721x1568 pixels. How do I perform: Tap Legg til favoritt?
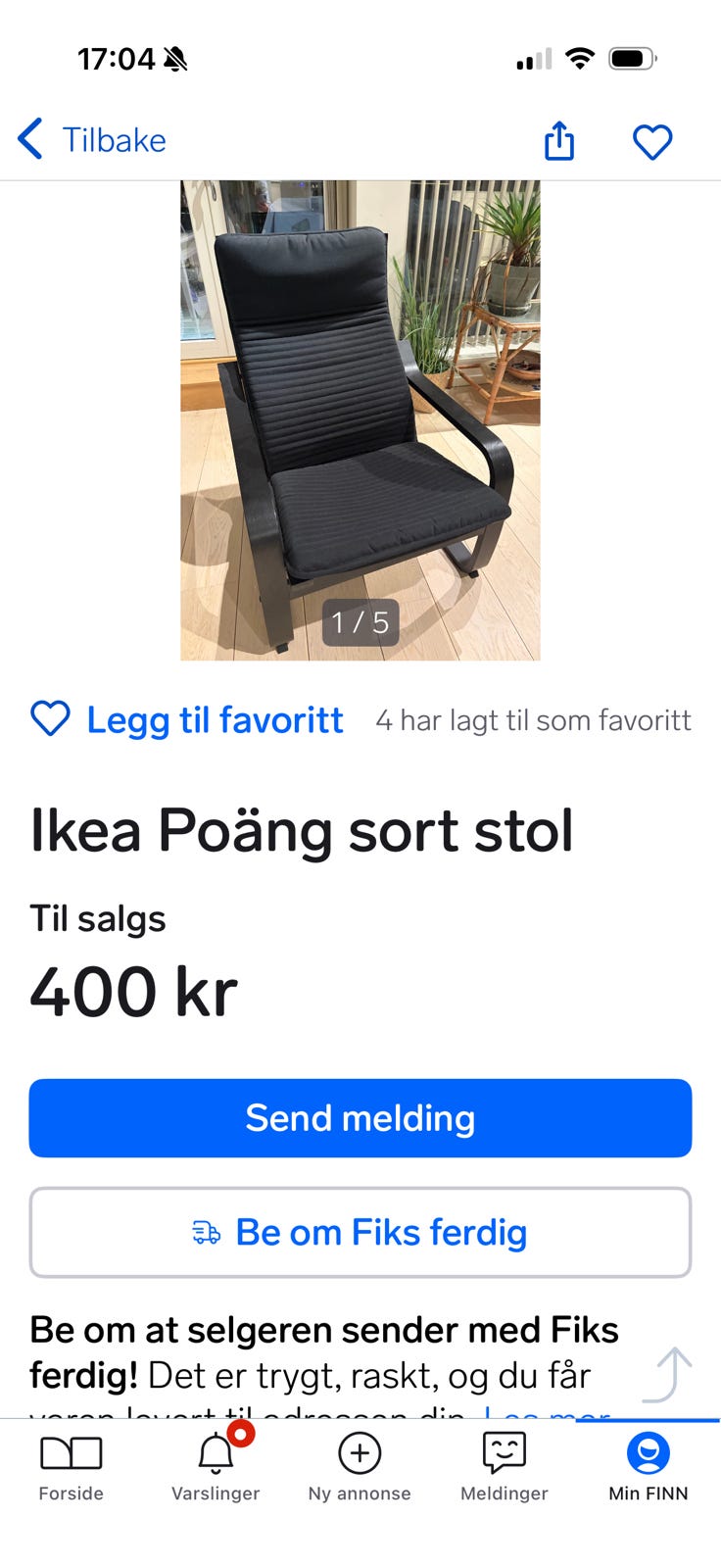[187, 719]
